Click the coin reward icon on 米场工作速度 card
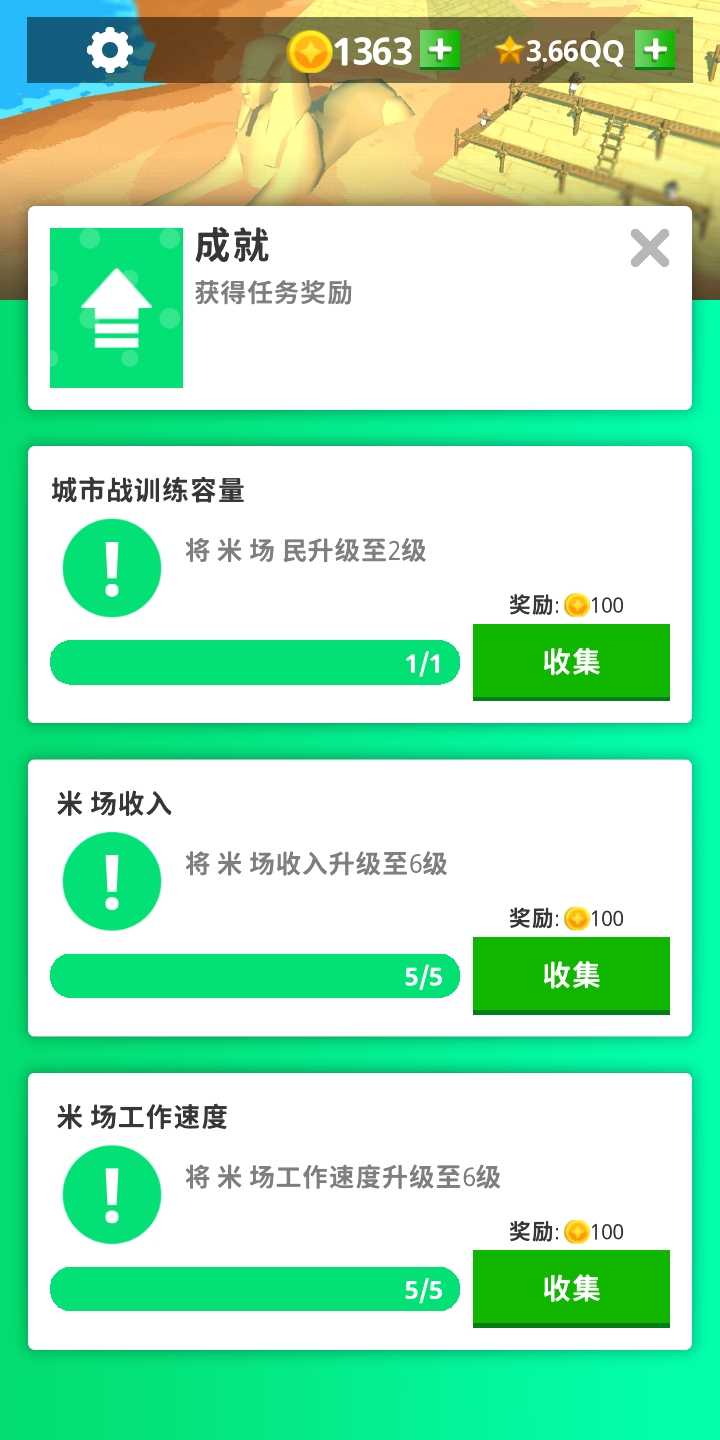720x1440 pixels. (578, 1231)
